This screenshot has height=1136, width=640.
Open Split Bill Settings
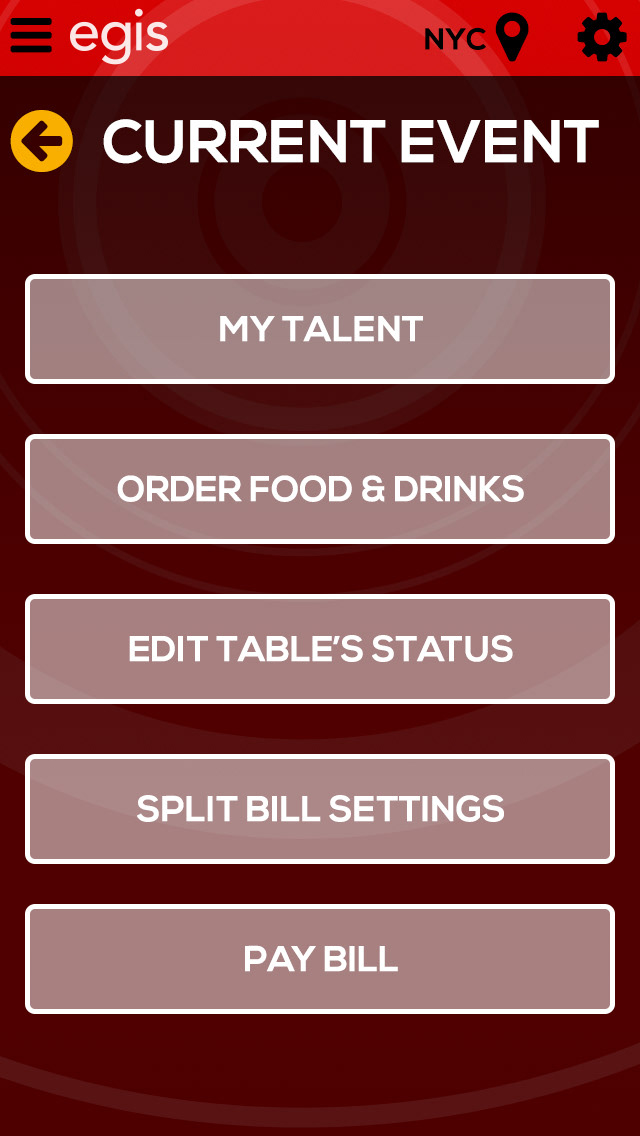pos(320,809)
